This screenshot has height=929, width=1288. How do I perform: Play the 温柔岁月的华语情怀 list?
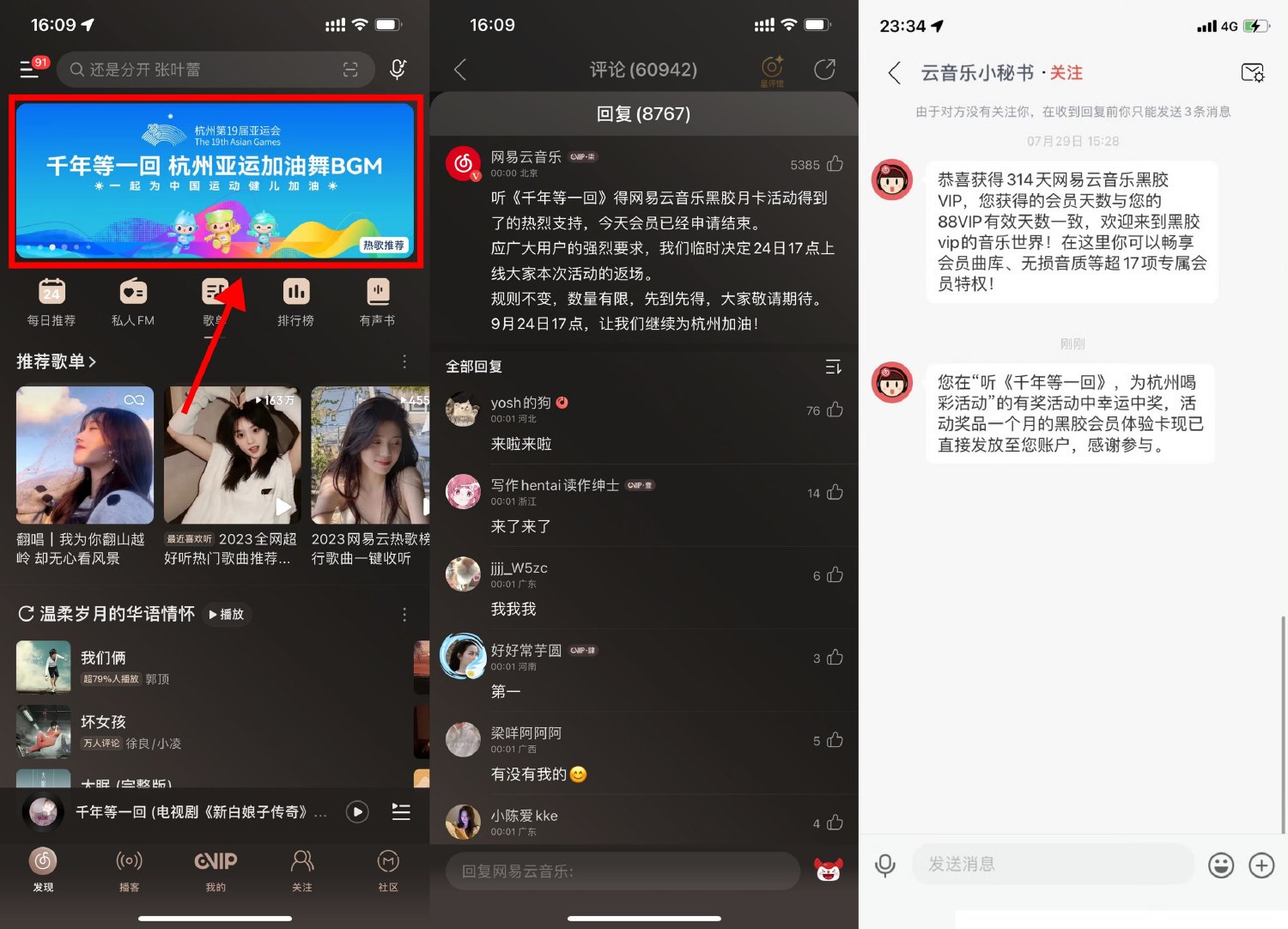click(227, 614)
